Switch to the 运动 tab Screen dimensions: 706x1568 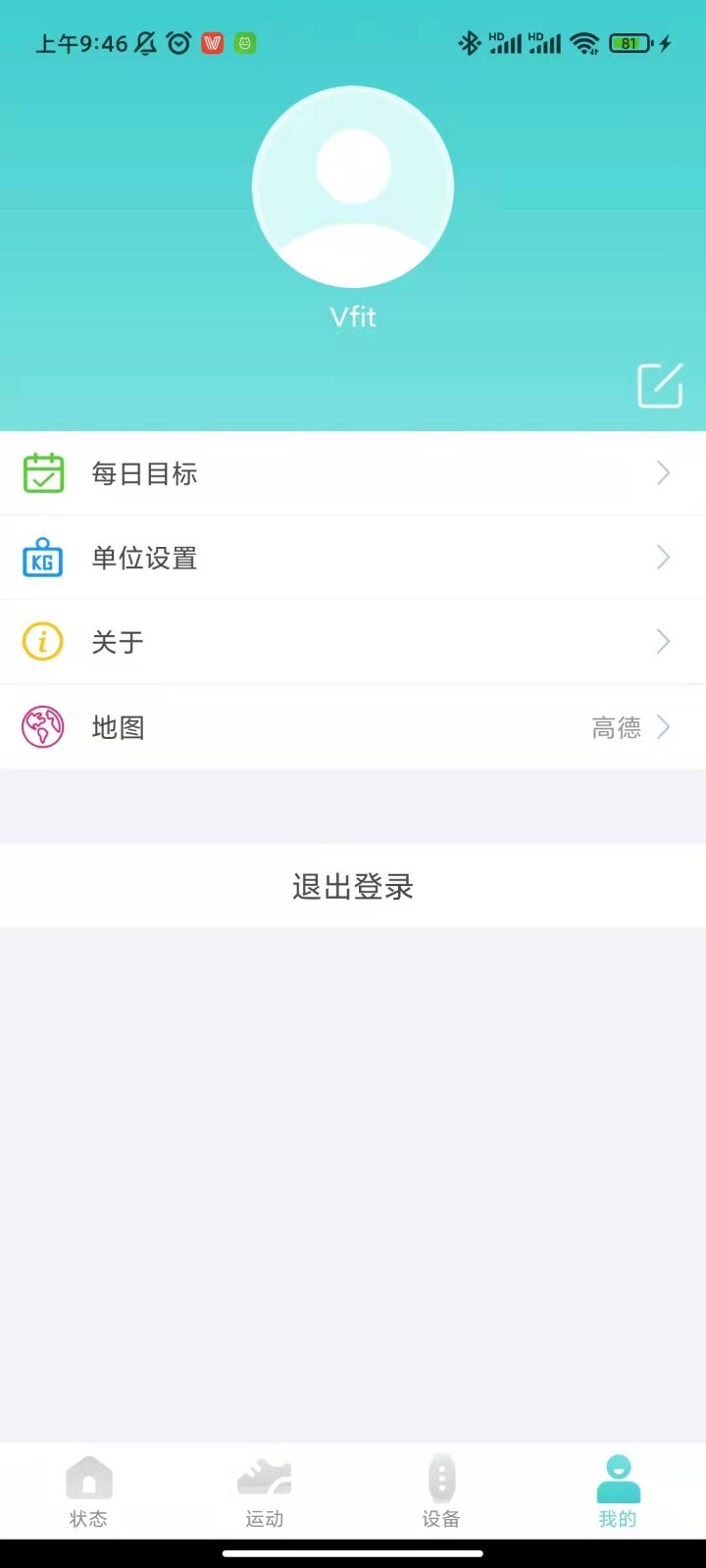coord(265,1490)
